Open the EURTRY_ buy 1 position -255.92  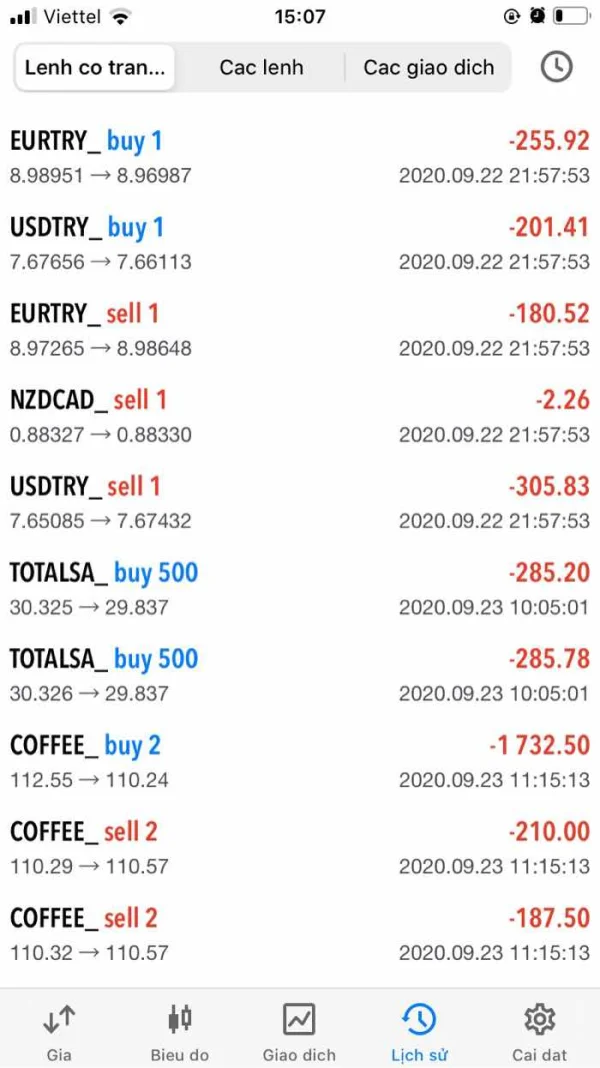[x=300, y=157]
